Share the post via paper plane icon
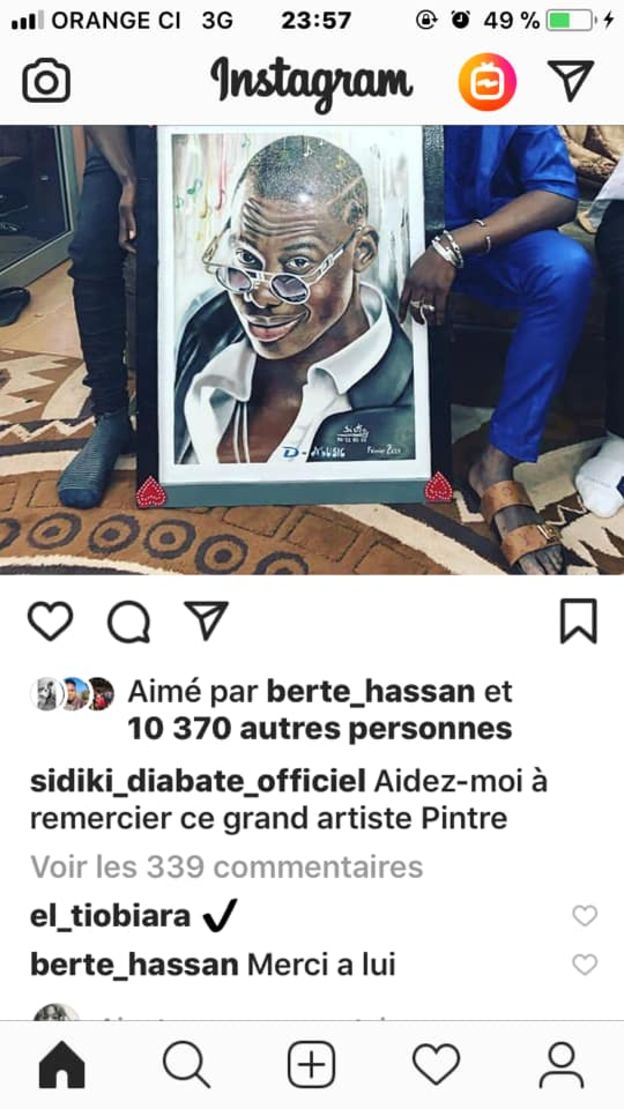This screenshot has width=624, height=1109. [206, 620]
